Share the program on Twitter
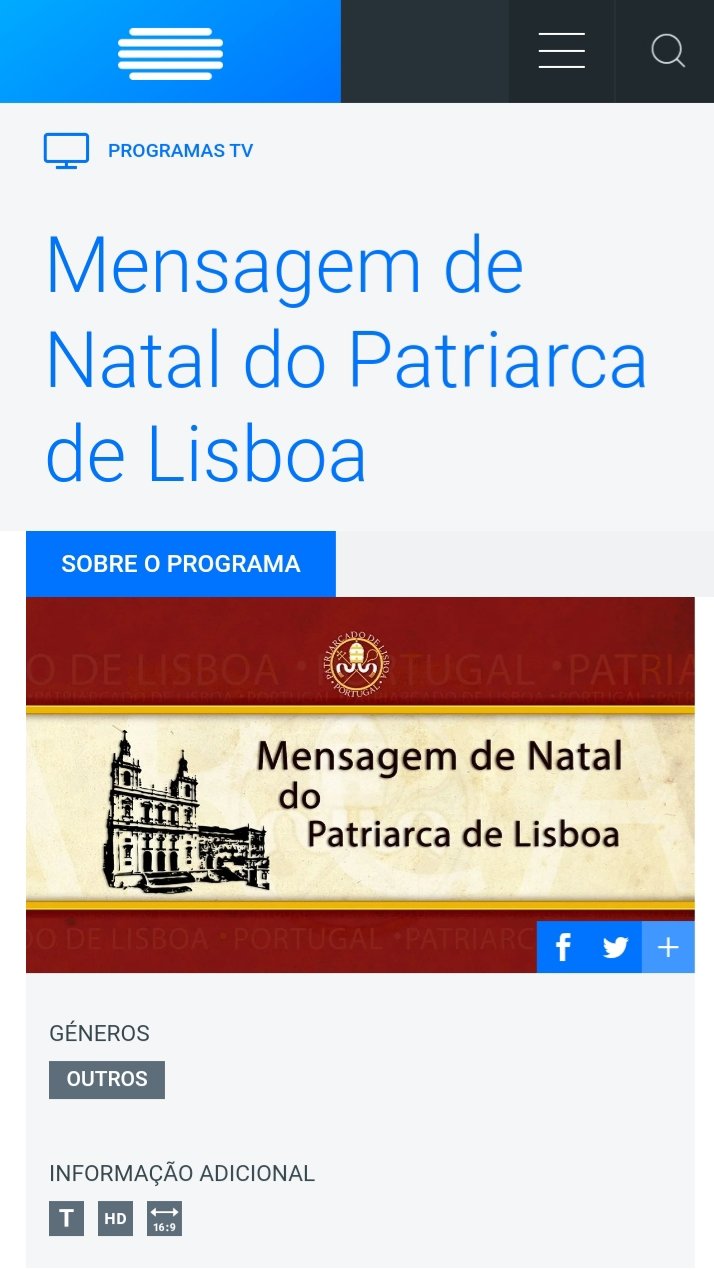This screenshot has width=714, height=1270. pyautogui.click(x=615, y=947)
